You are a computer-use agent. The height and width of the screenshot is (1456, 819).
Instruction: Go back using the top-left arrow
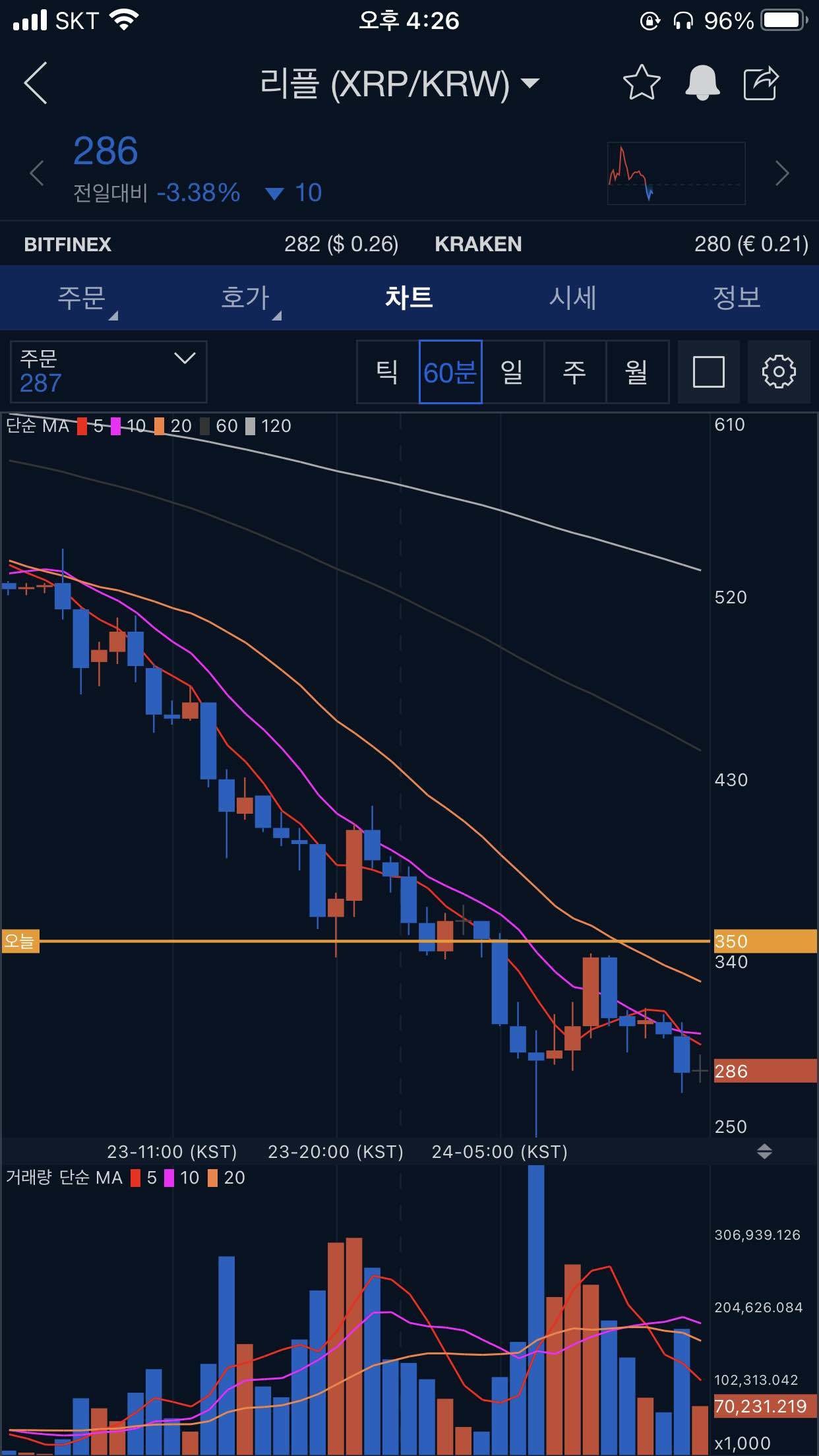36,83
